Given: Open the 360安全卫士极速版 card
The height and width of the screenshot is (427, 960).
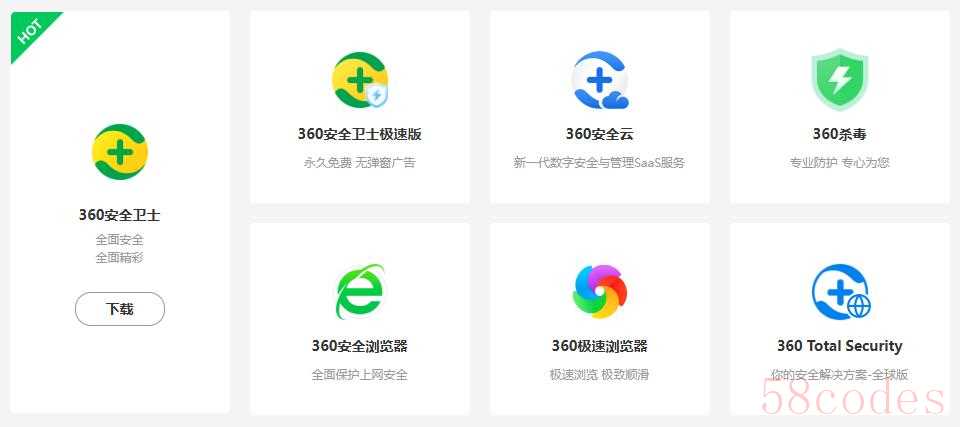Looking at the screenshot, I should [360, 108].
